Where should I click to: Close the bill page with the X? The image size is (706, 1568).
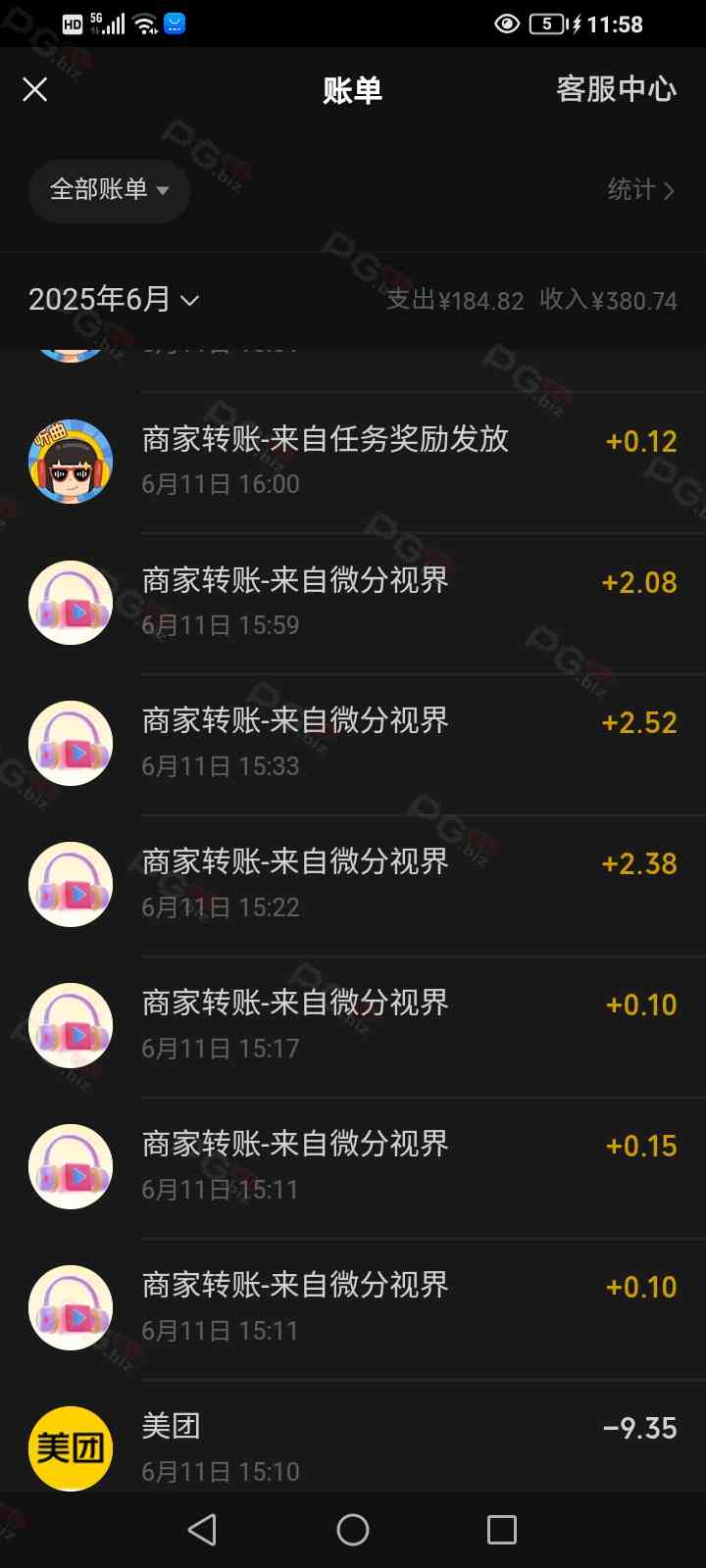click(x=35, y=90)
